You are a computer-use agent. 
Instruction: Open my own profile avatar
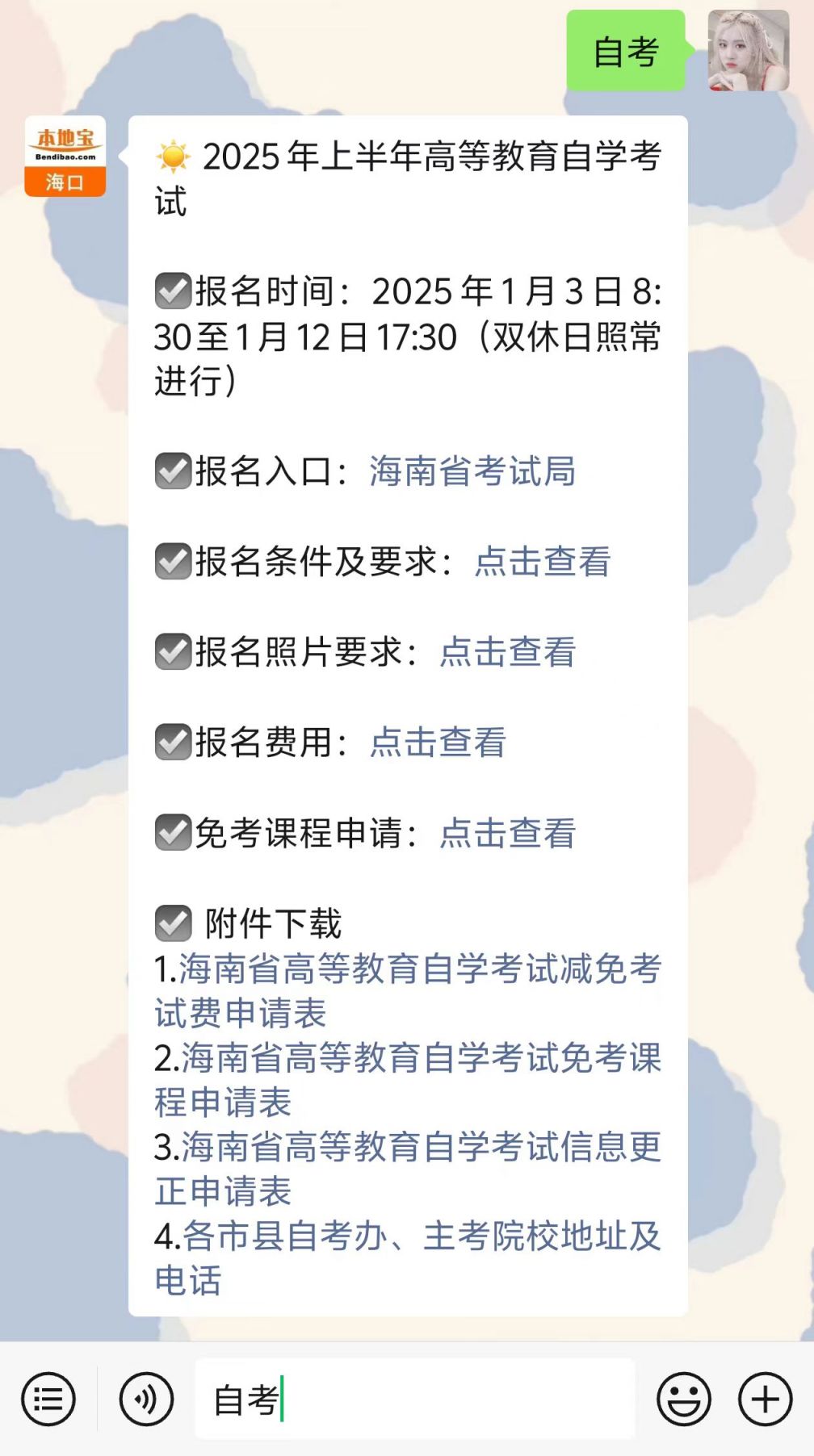pos(748,51)
